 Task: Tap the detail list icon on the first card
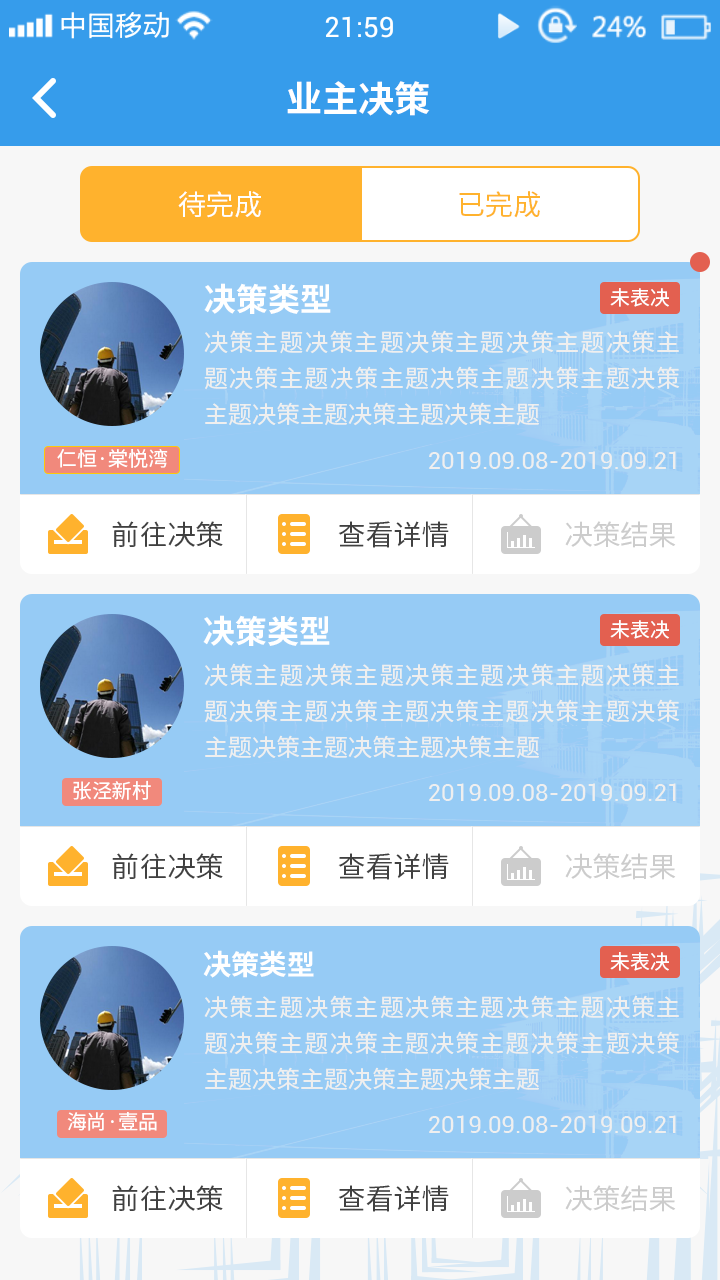[293, 533]
